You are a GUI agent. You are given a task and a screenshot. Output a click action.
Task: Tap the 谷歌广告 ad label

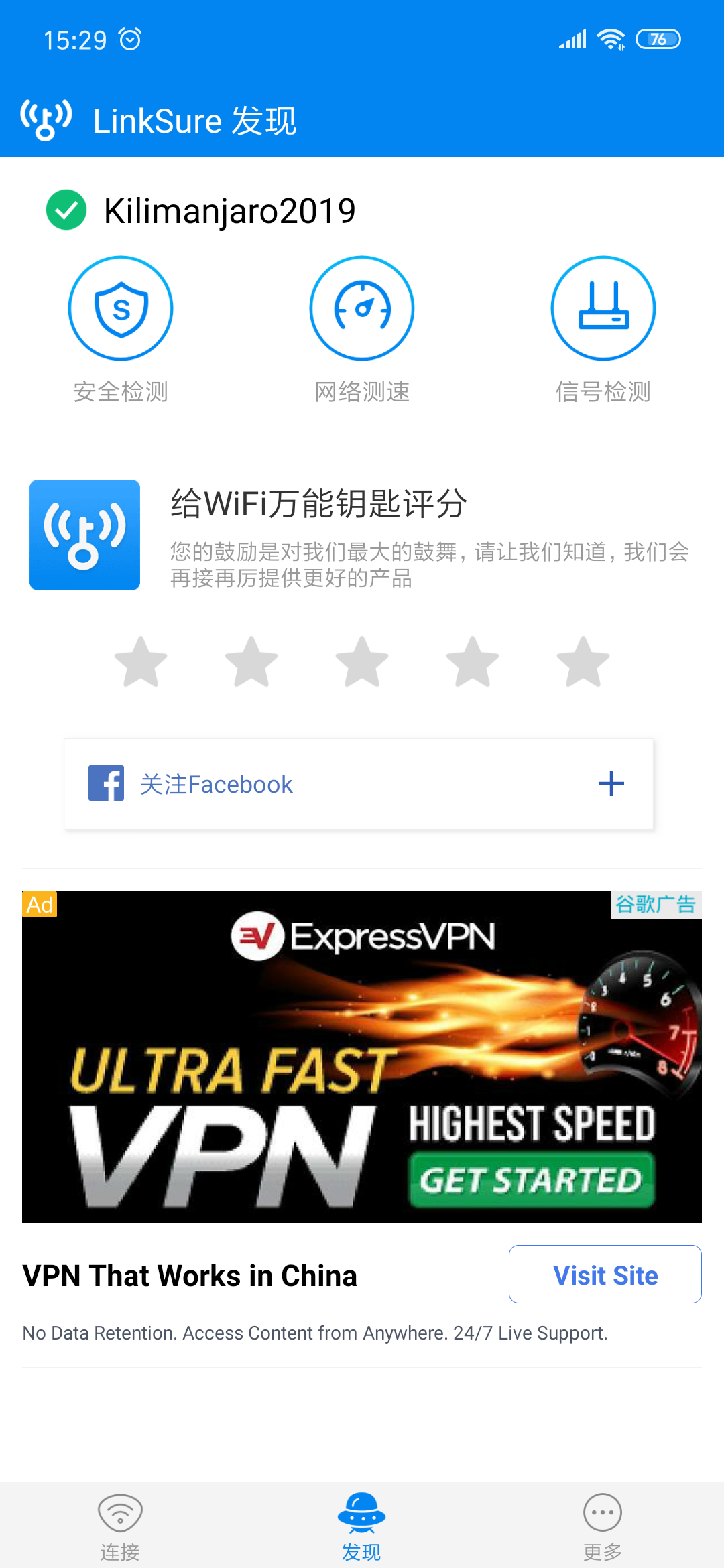click(x=655, y=905)
